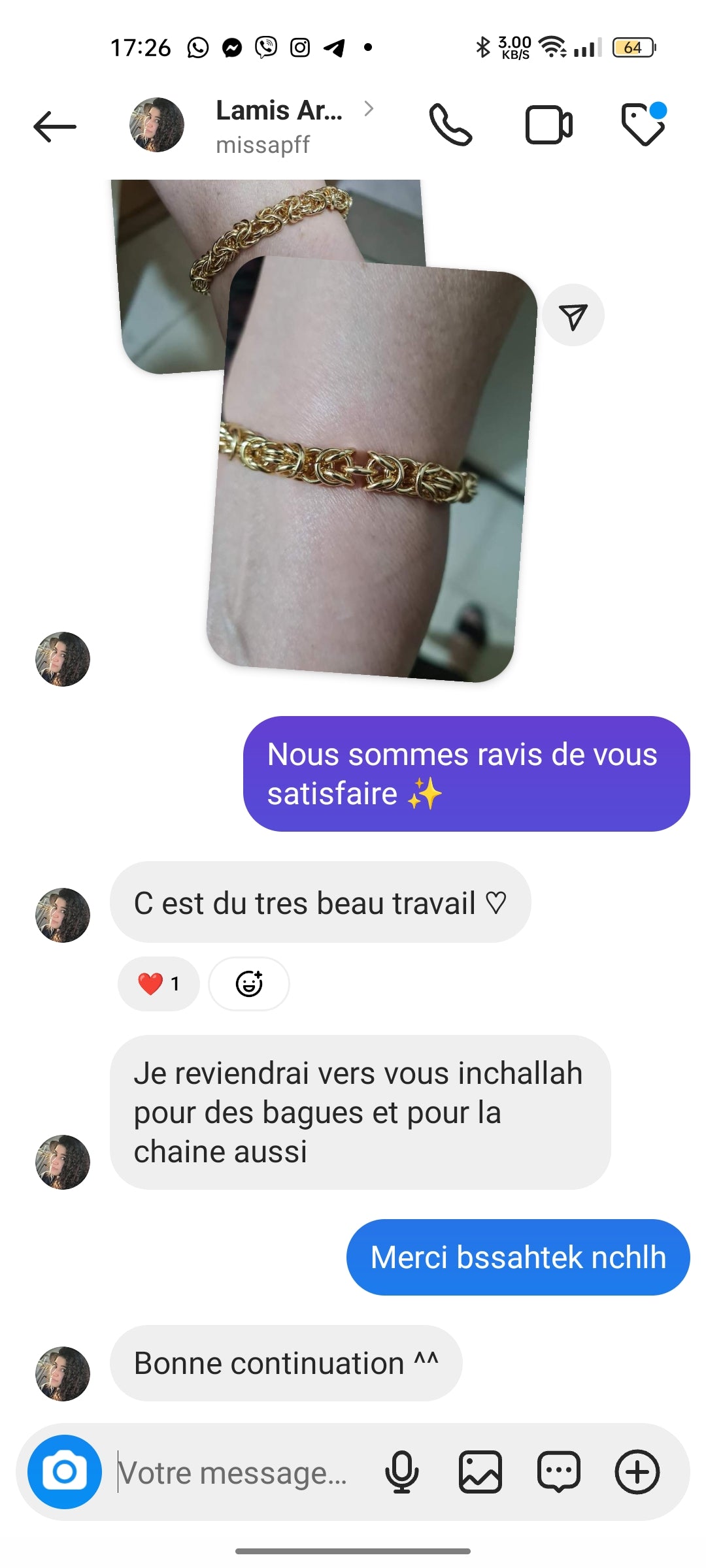
Task: Open more attachment options plus
Action: click(637, 1472)
